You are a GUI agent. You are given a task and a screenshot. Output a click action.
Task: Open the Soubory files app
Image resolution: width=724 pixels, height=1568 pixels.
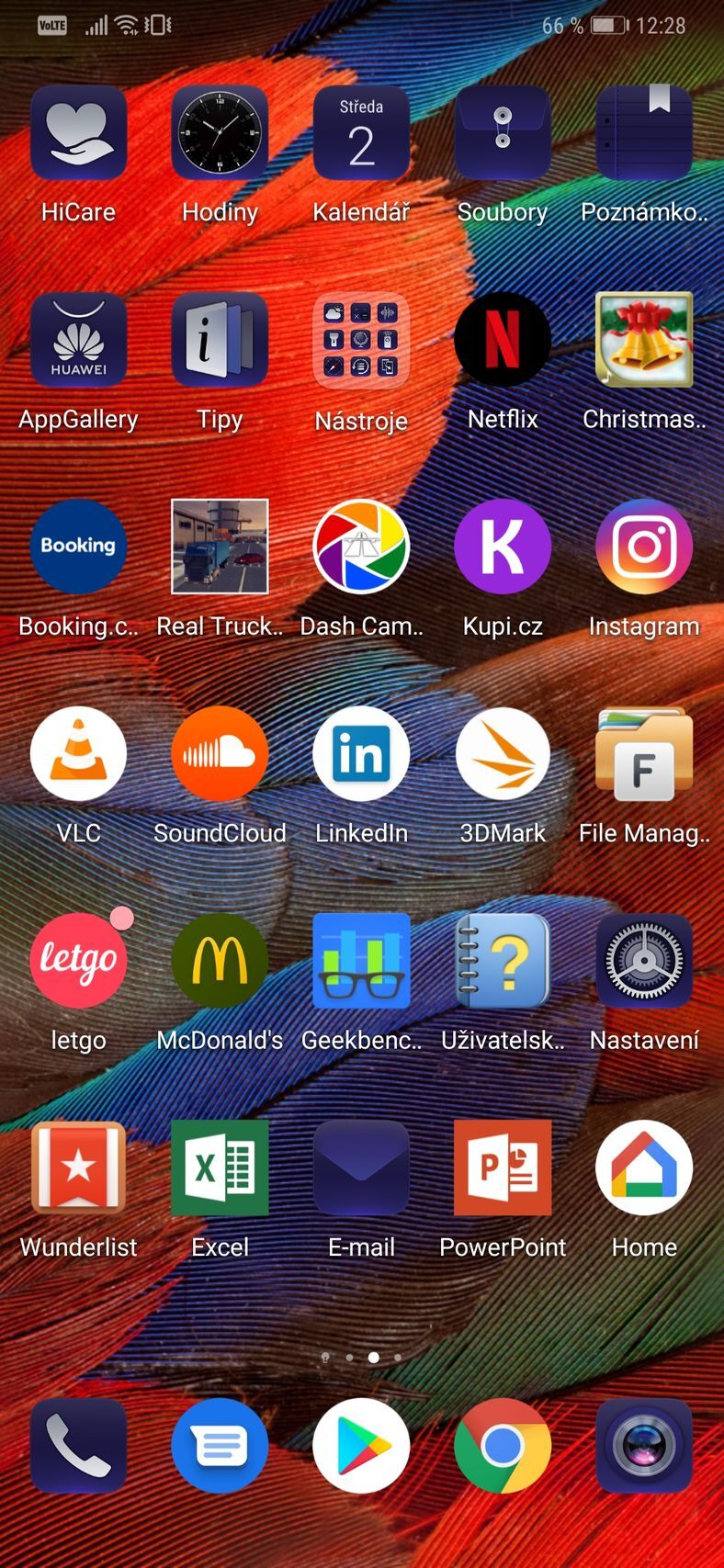(503, 134)
